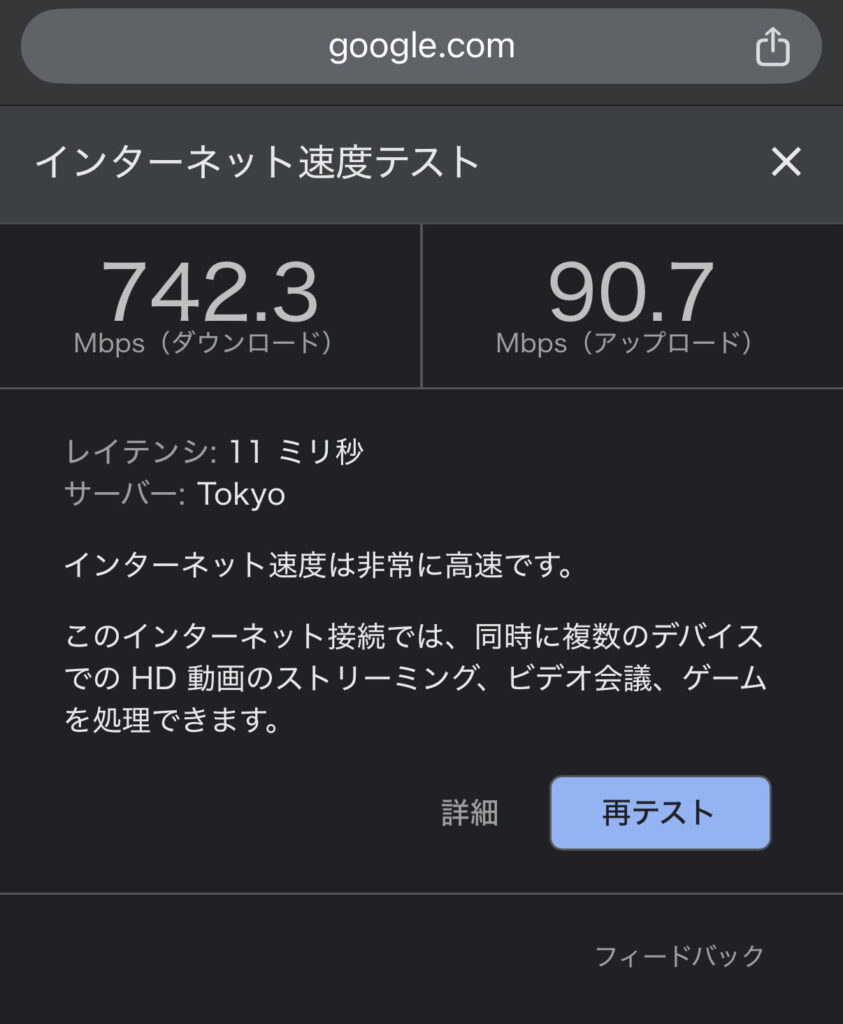Close the internet speed test panel
843x1024 pixels.
pyautogui.click(x=786, y=162)
